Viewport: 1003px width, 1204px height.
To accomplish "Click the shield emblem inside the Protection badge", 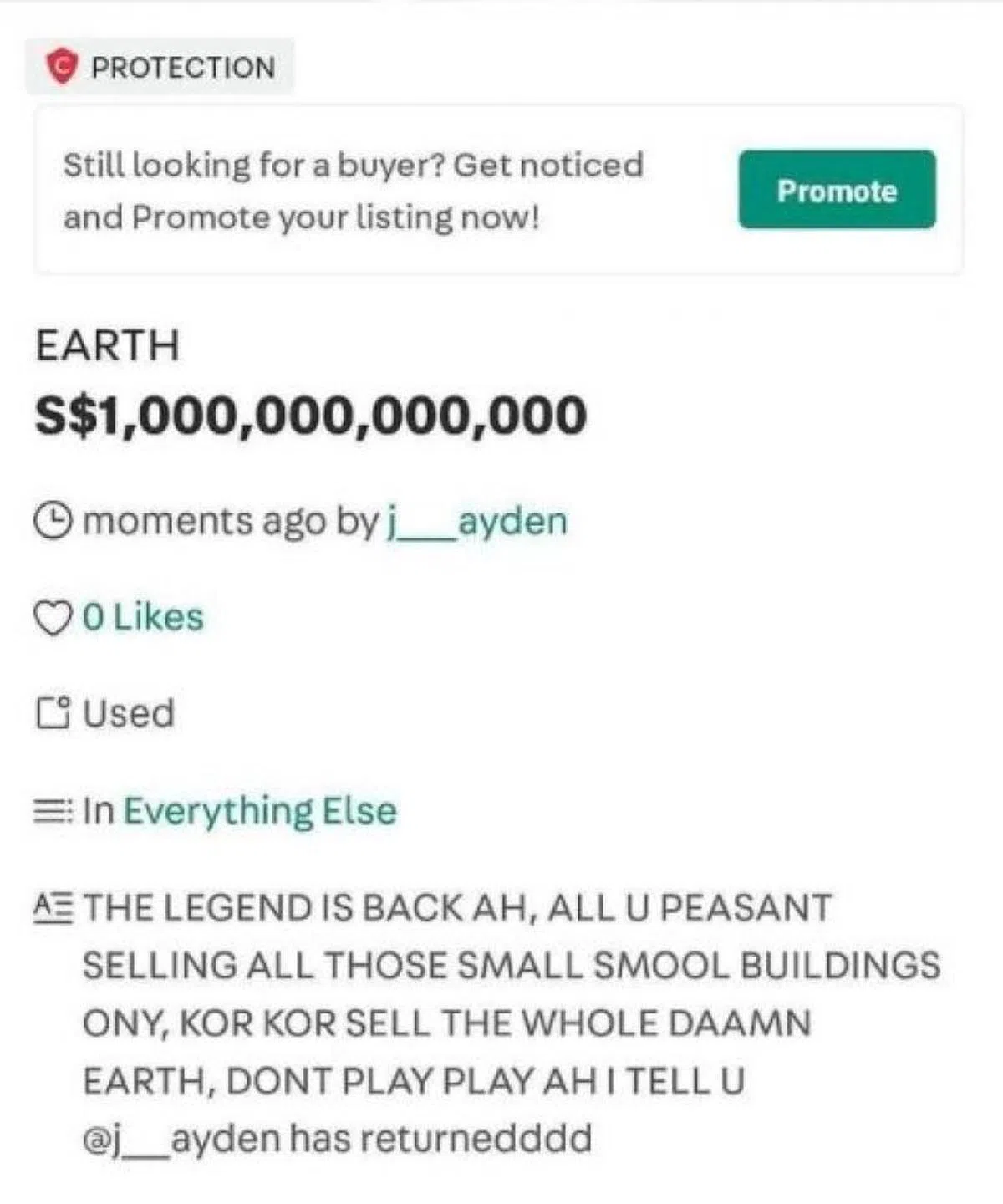I will pos(61,66).
